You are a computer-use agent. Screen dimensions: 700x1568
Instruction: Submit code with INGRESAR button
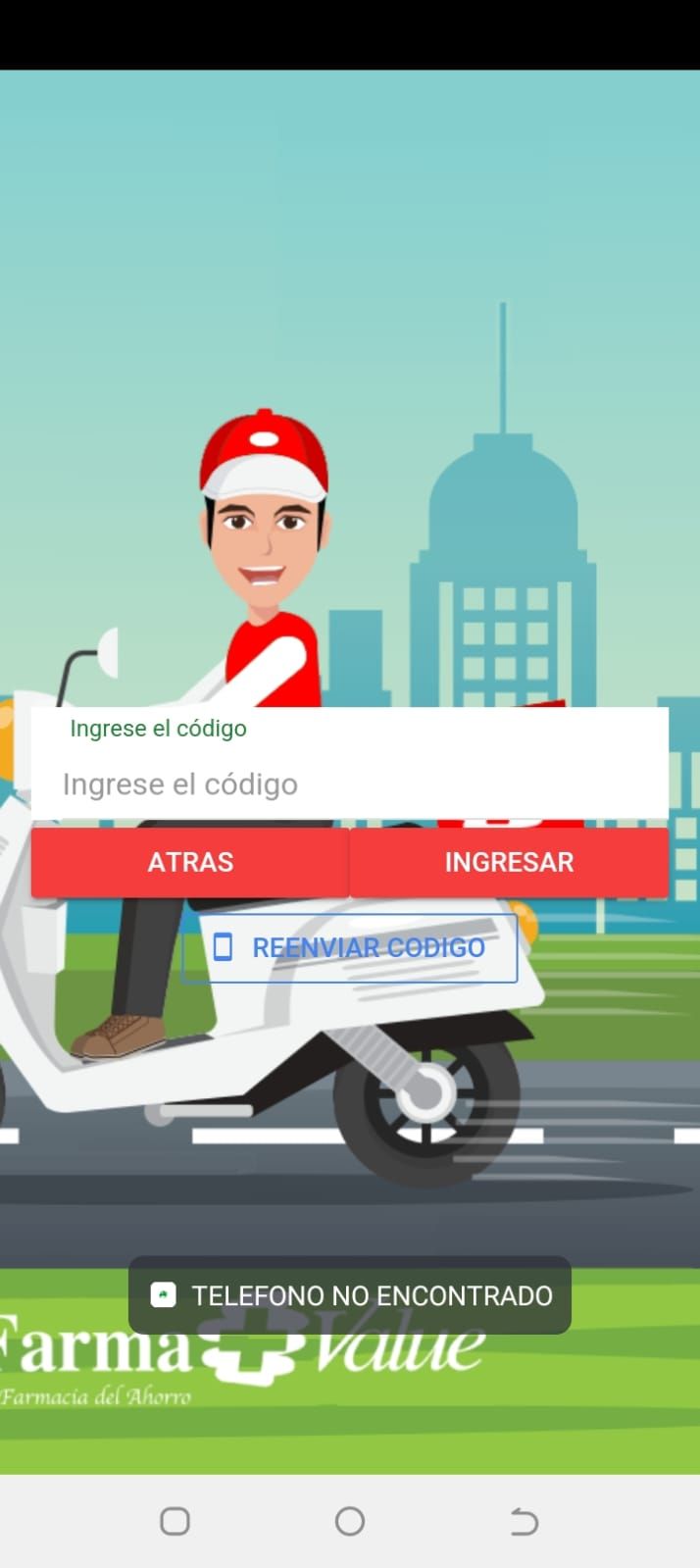tap(509, 862)
